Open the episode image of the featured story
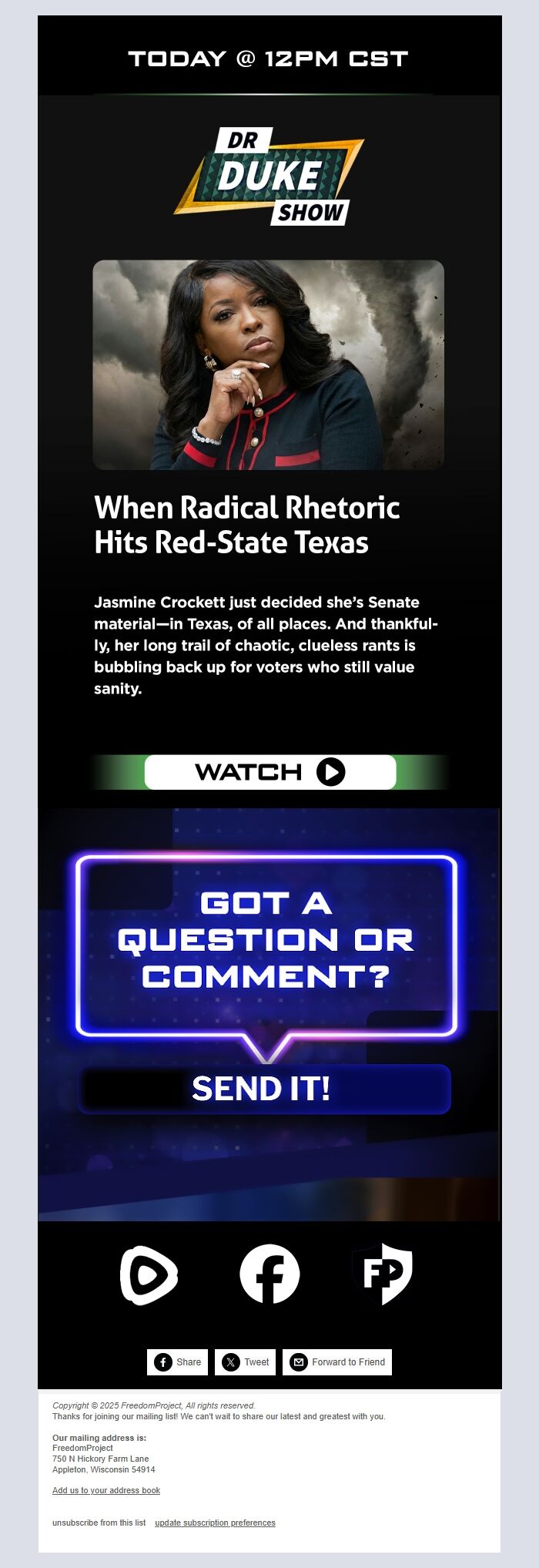 [x=268, y=365]
